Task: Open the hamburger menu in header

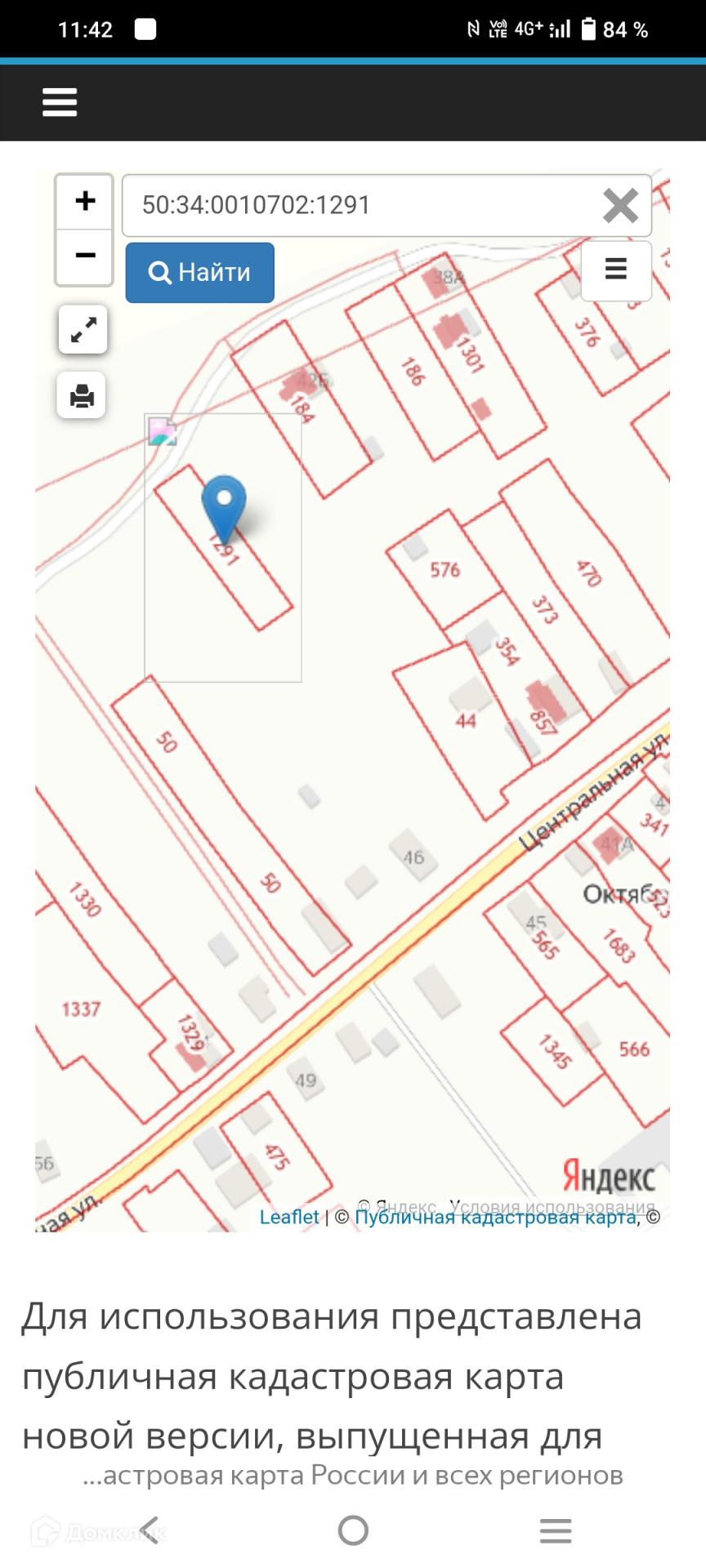Action: coord(60,103)
